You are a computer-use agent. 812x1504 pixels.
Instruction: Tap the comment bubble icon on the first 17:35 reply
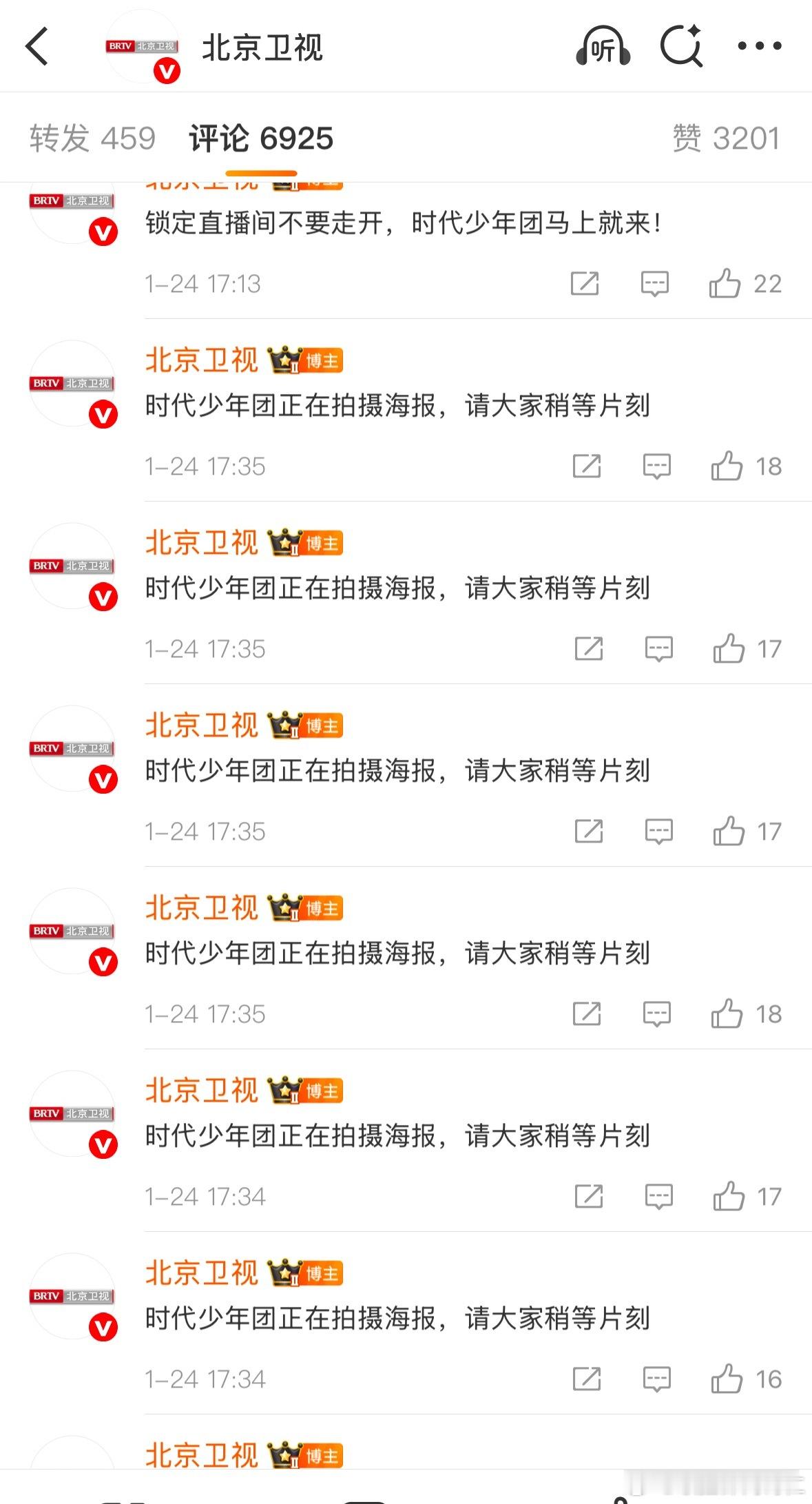pos(656,466)
